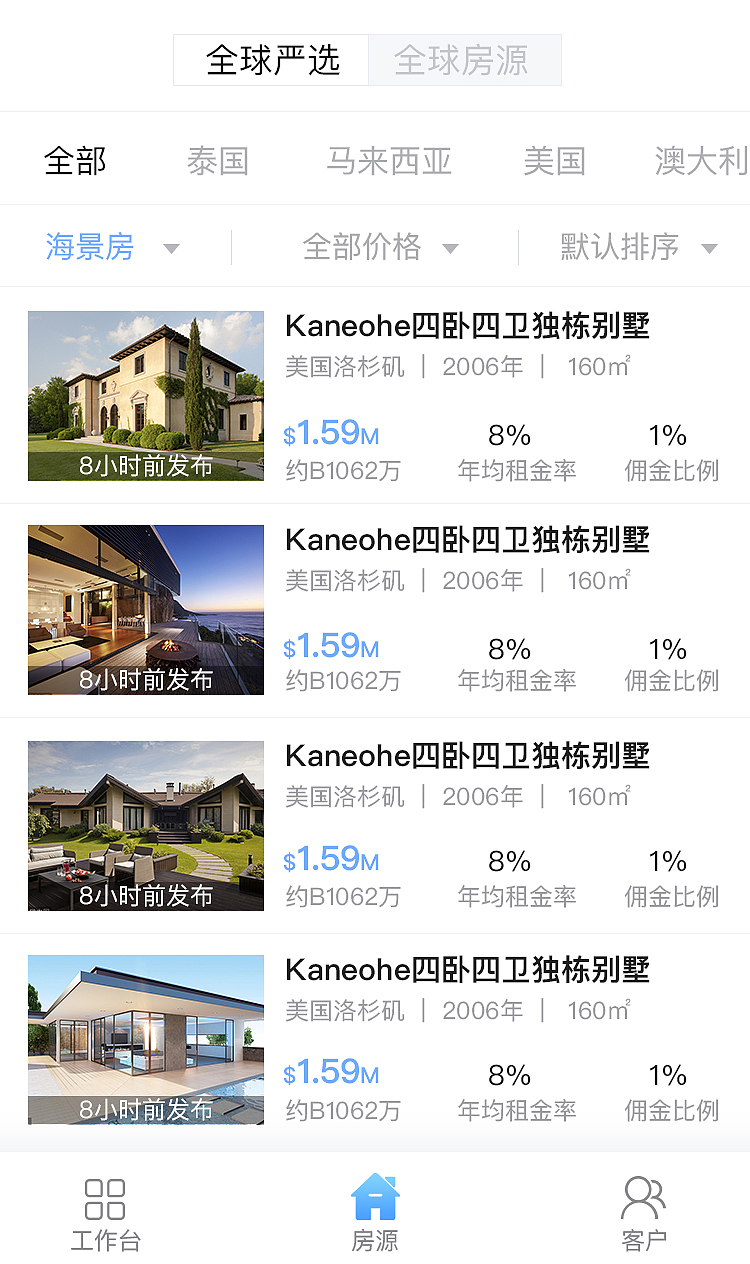Open the listing with the cream villa and cypress tree photo
The image size is (750, 1264).
375,396
